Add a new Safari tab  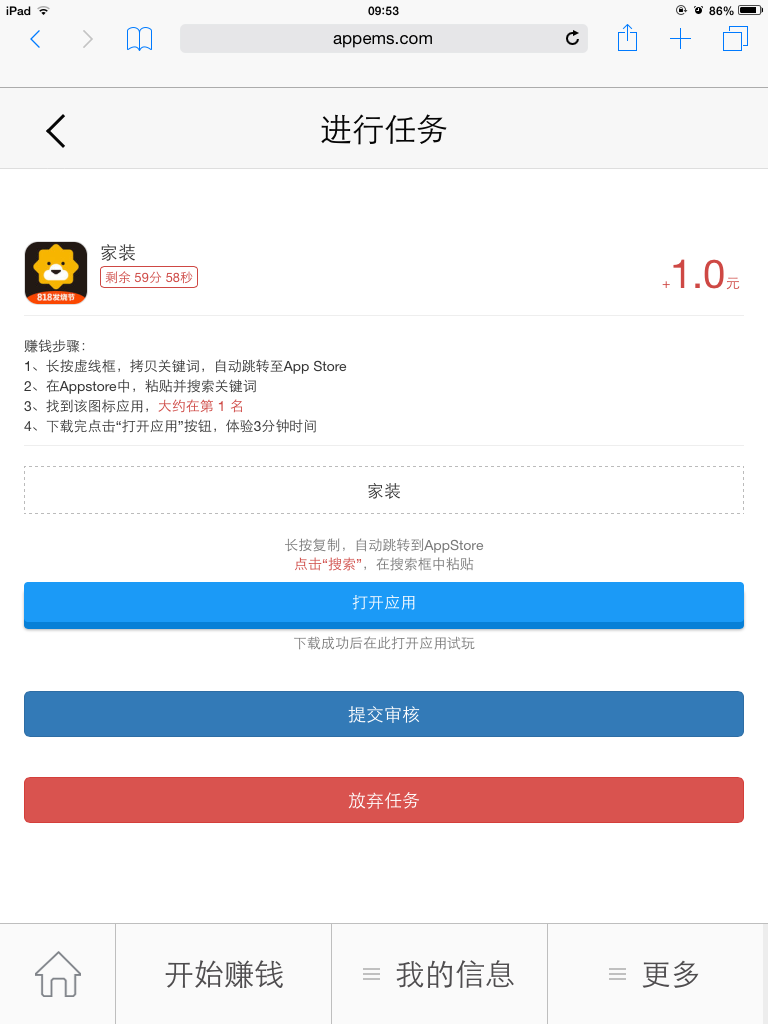point(680,39)
